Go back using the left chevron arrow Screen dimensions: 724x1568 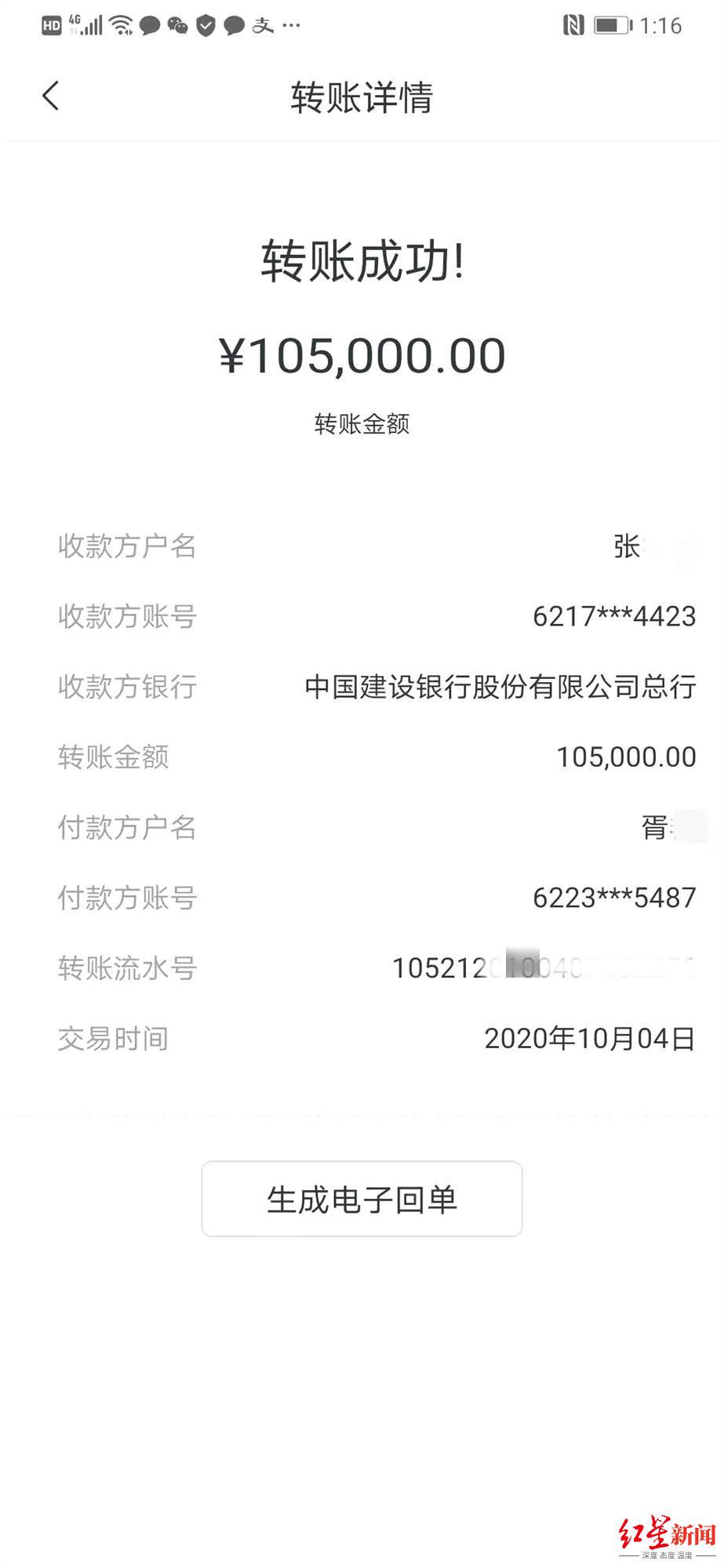[x=50, y=96]
